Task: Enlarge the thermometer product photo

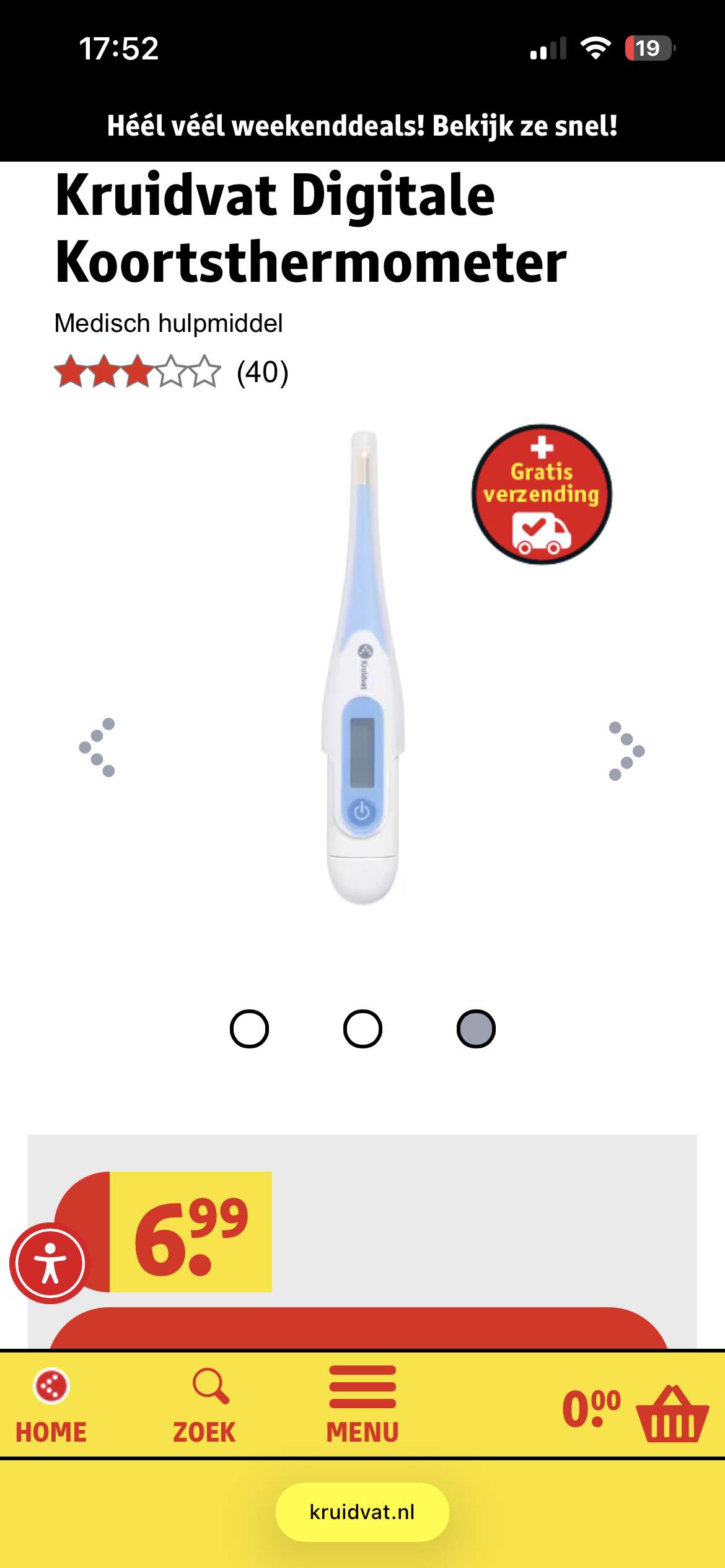Action: 363,669
